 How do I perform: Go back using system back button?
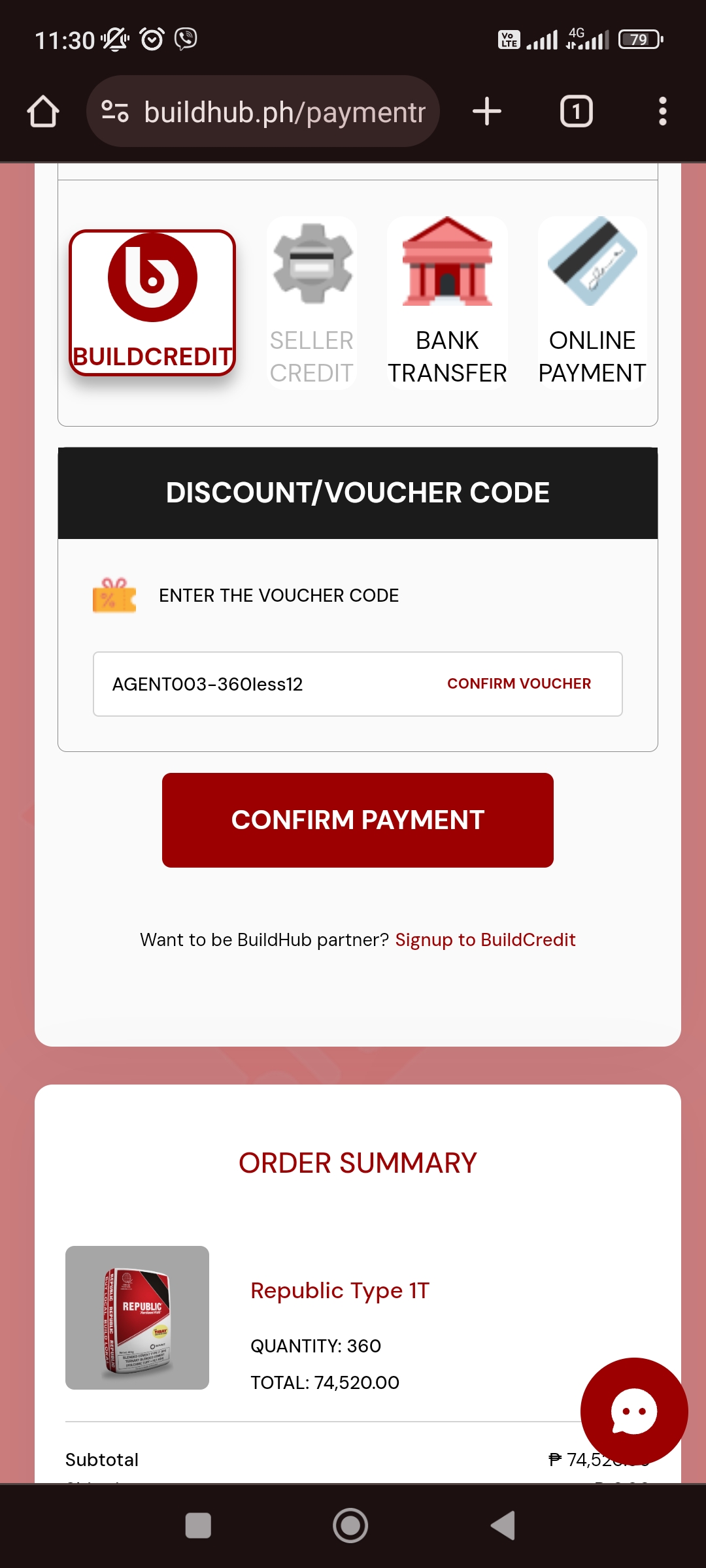tap(503, 1526)
